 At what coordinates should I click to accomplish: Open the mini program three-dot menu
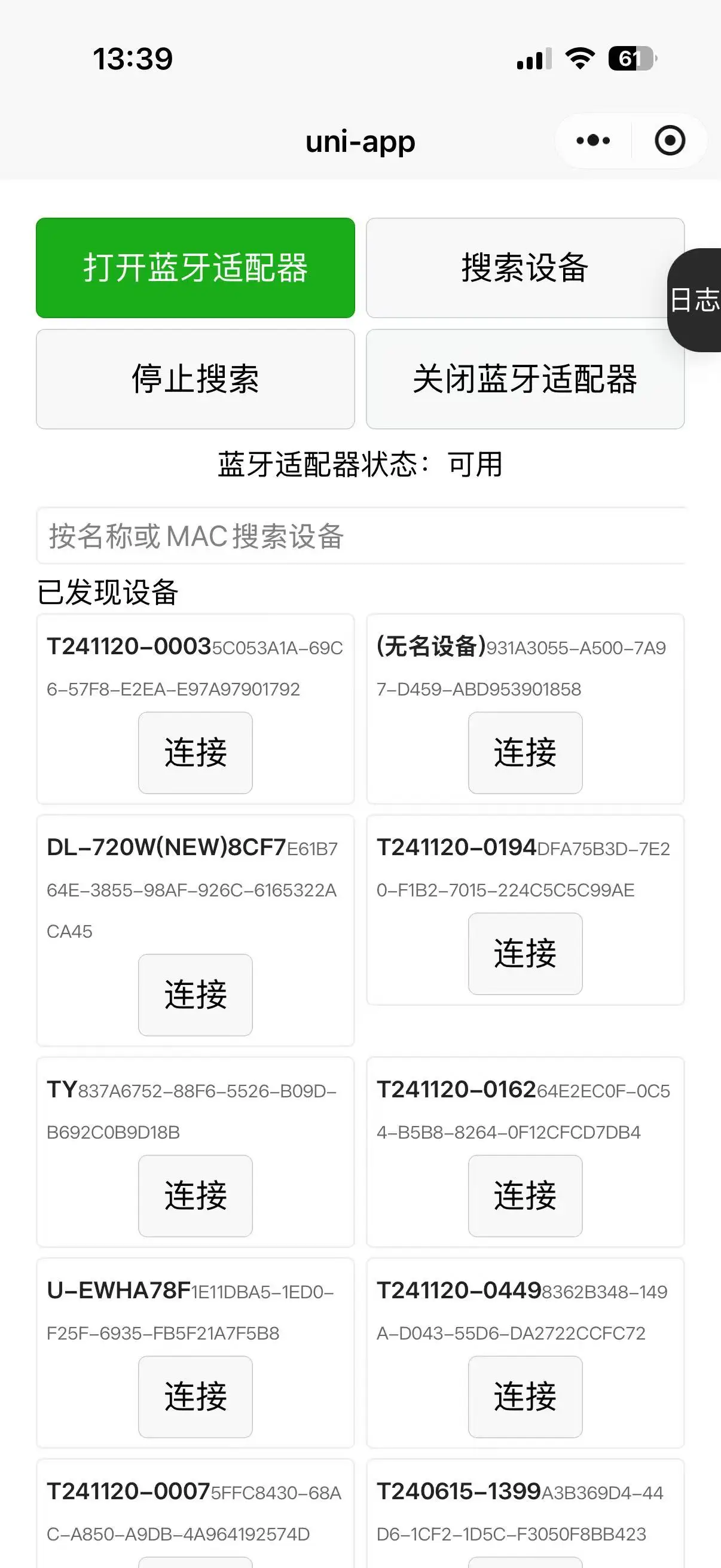click(592, 141)
